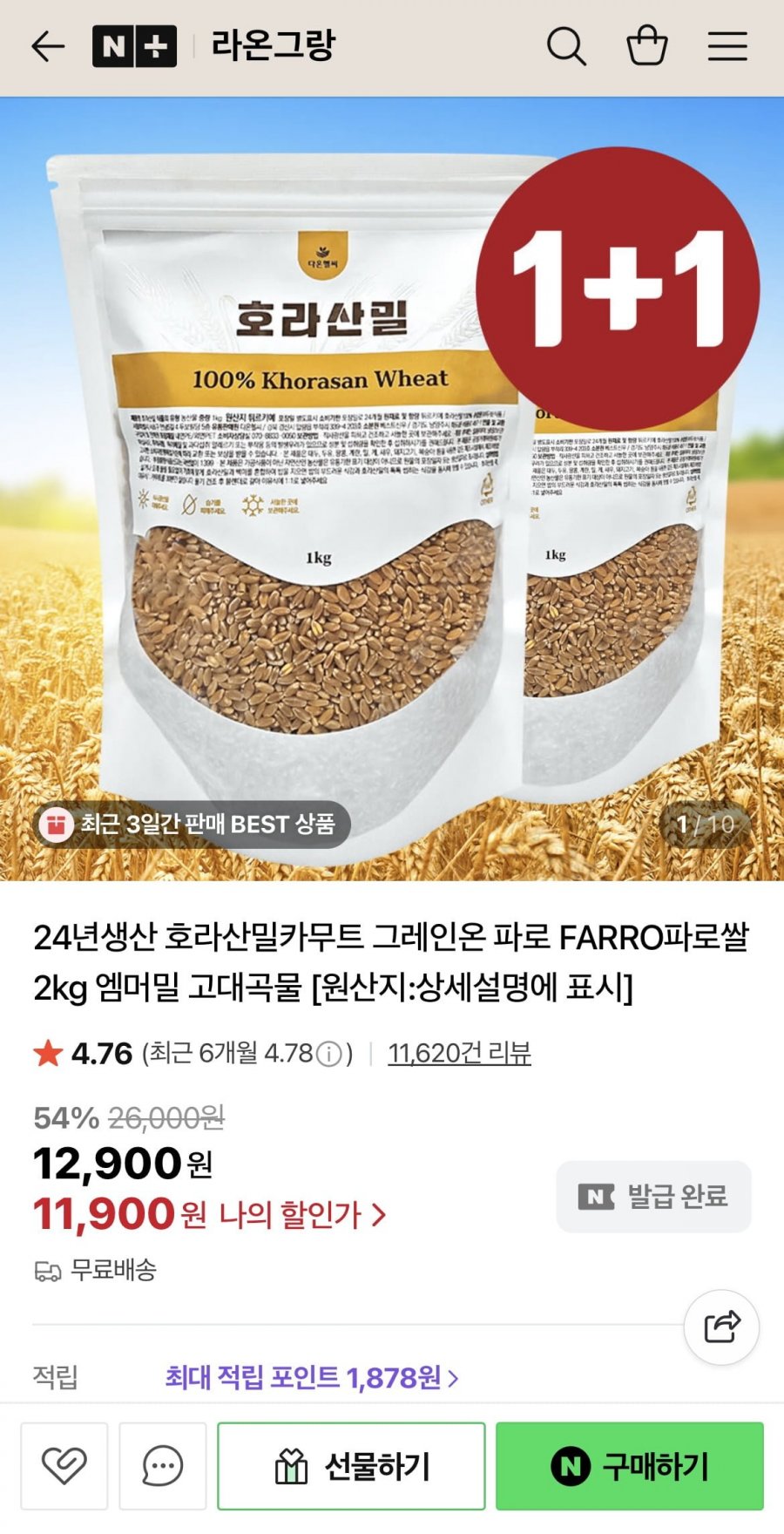
Task: View the 11,620건 리뷰 link
Action: coord(459,1054)
